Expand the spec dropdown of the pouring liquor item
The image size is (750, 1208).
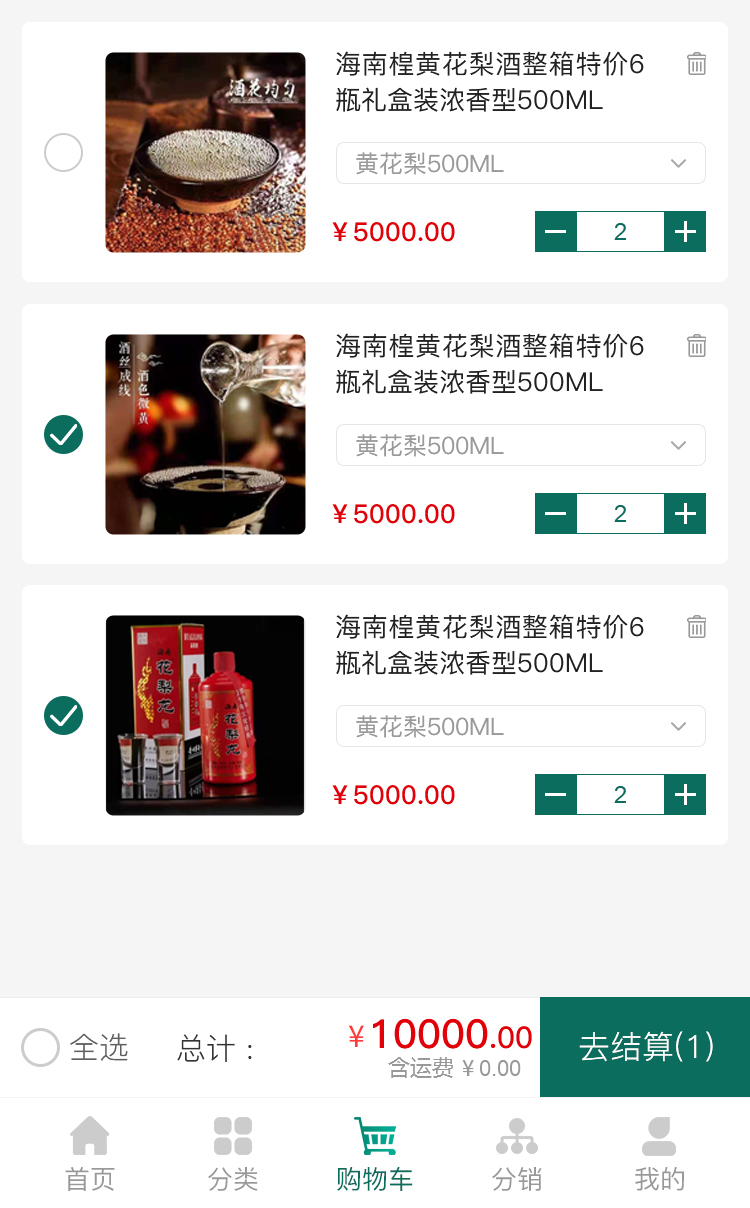[520, 445]
